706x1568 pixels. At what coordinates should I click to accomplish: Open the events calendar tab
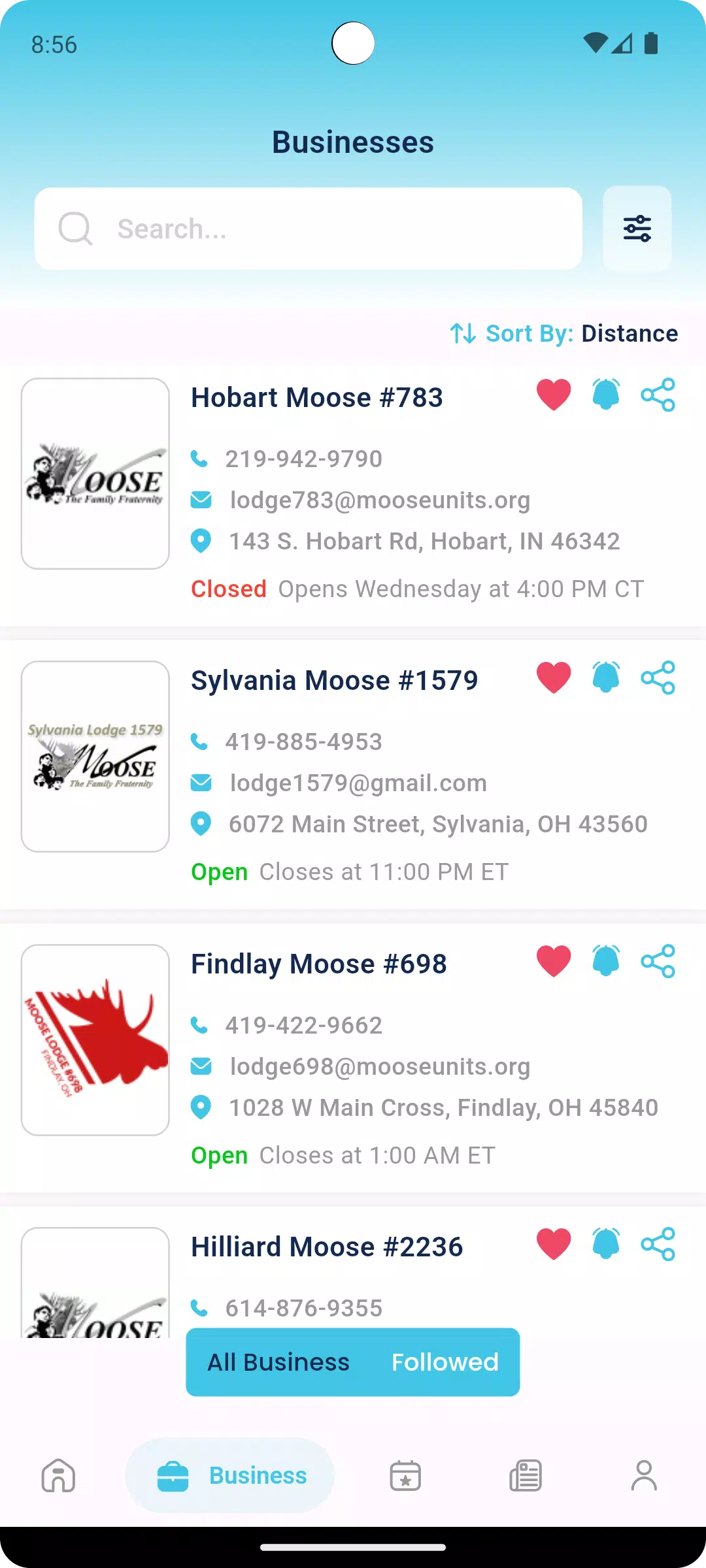point(405,1475)
